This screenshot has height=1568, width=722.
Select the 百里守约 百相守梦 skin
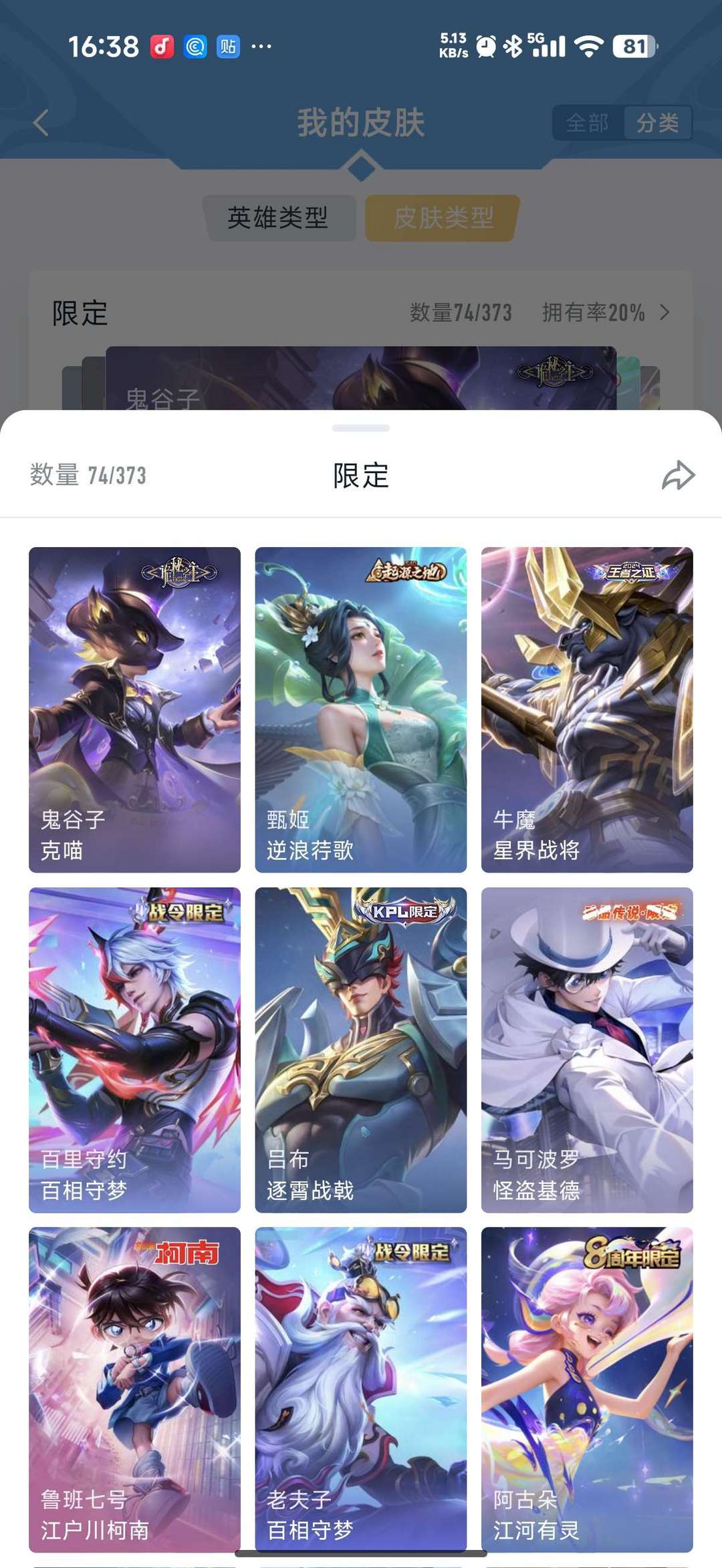(134, 1049)
